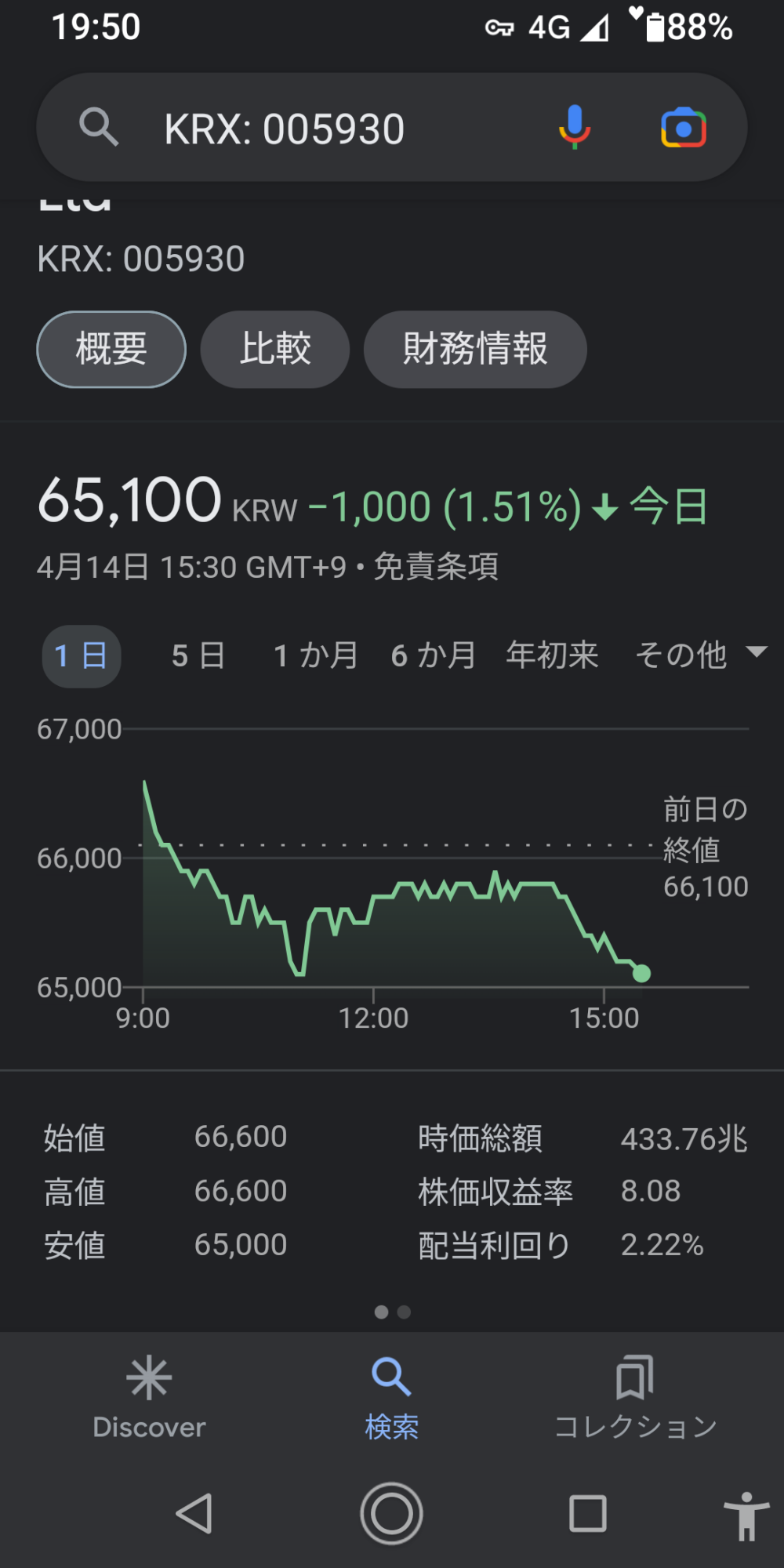Switch chart to 1か月

click(315, 656)
